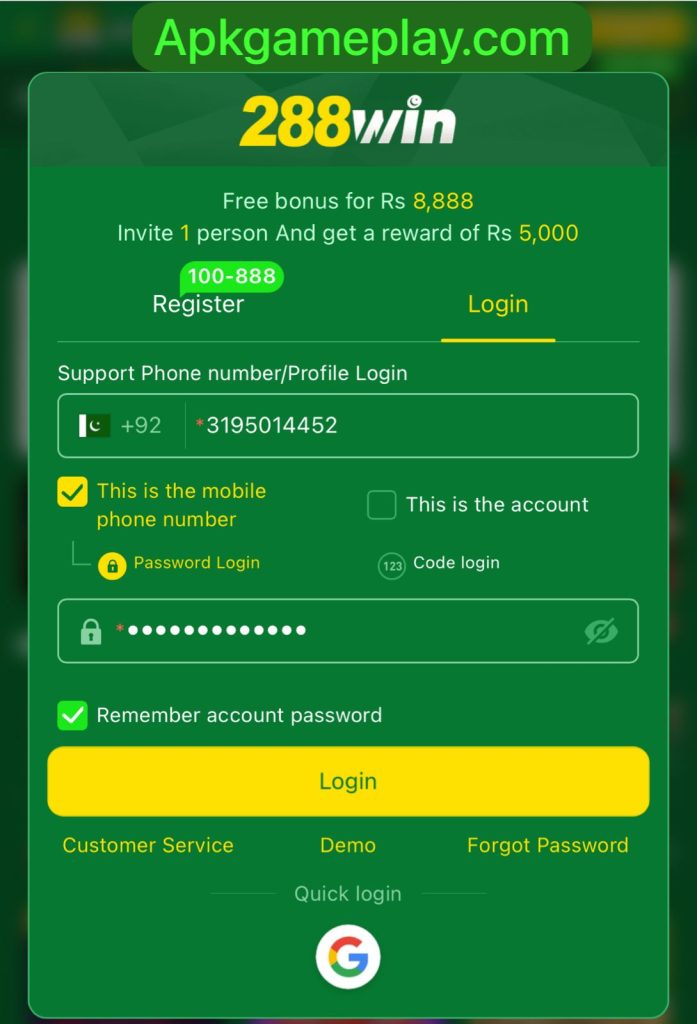Tap Forgot Password
Viewport: 697px width, 1024px height.
click(x=548, y=846)
